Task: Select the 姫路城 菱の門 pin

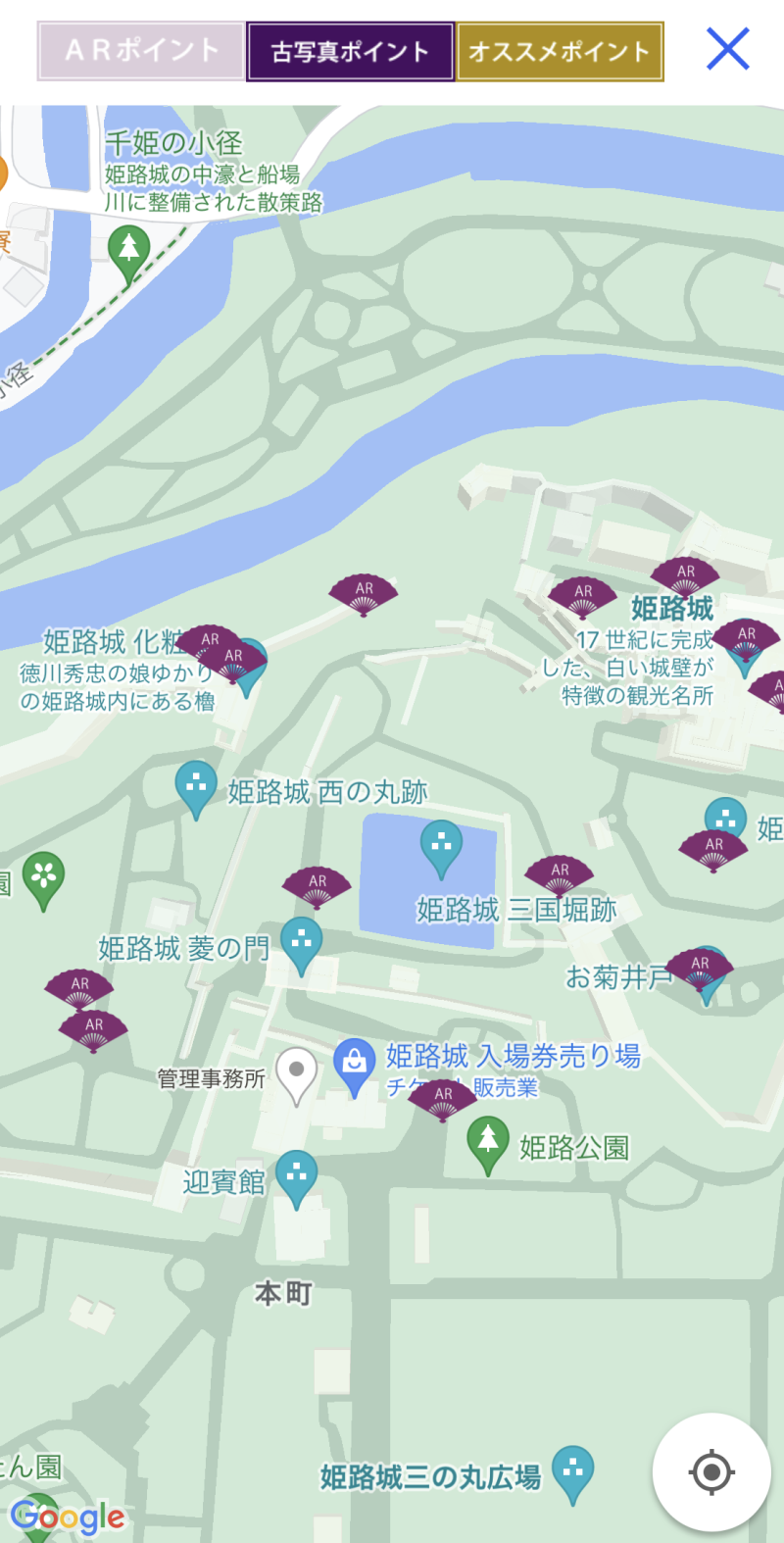Action: coord(302,943)
